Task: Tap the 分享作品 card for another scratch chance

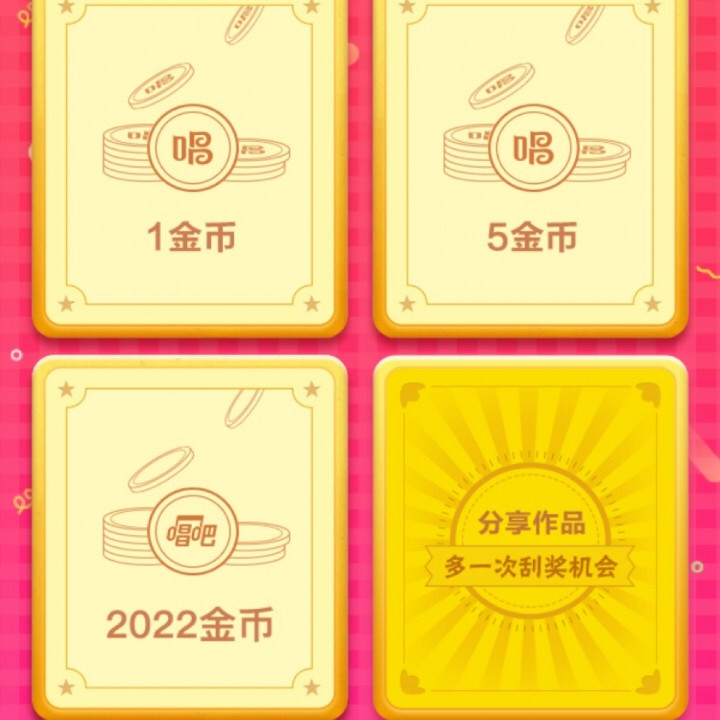Action: click(x=531, y=540)
